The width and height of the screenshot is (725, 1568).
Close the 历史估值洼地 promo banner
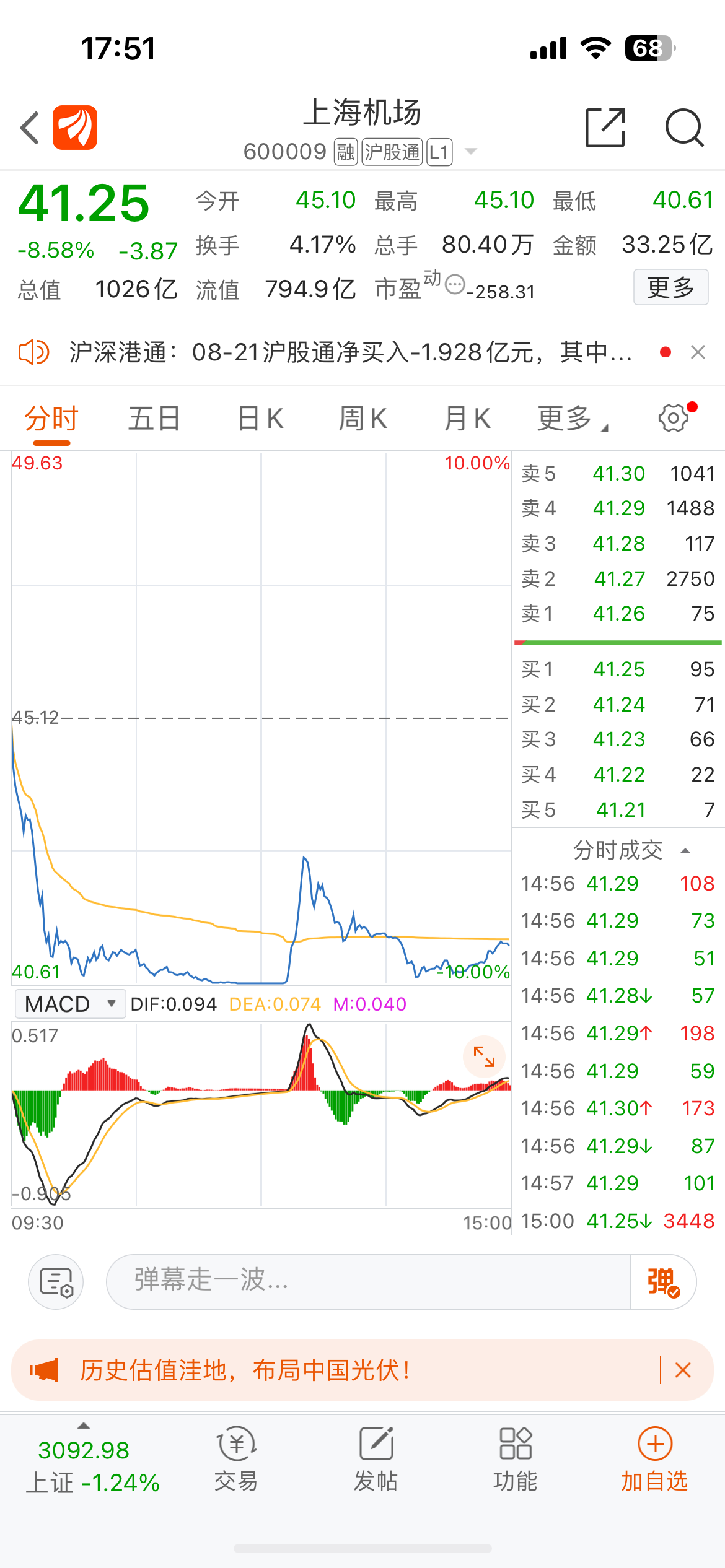point(683,1370)
